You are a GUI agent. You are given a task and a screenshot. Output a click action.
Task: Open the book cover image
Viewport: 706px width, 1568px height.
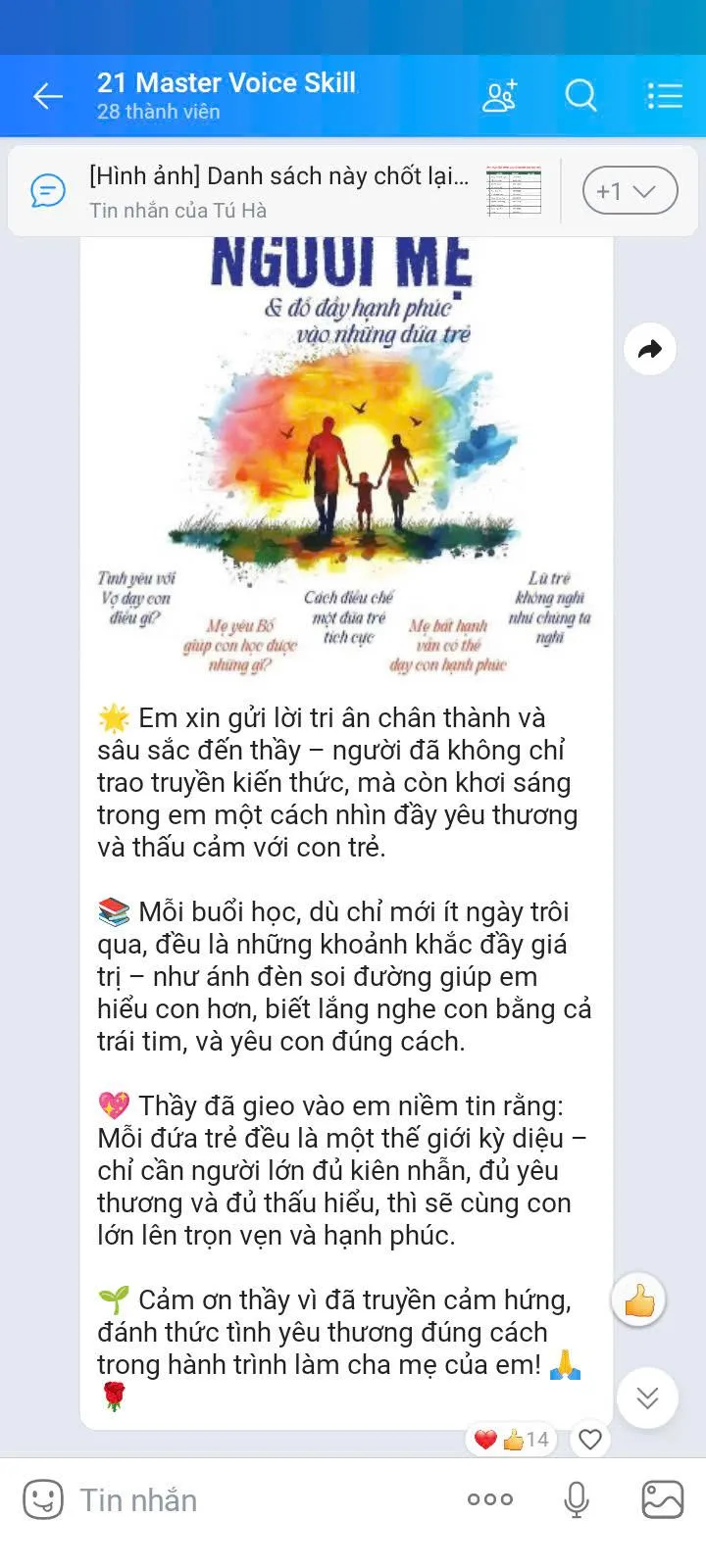click(346, 451)
